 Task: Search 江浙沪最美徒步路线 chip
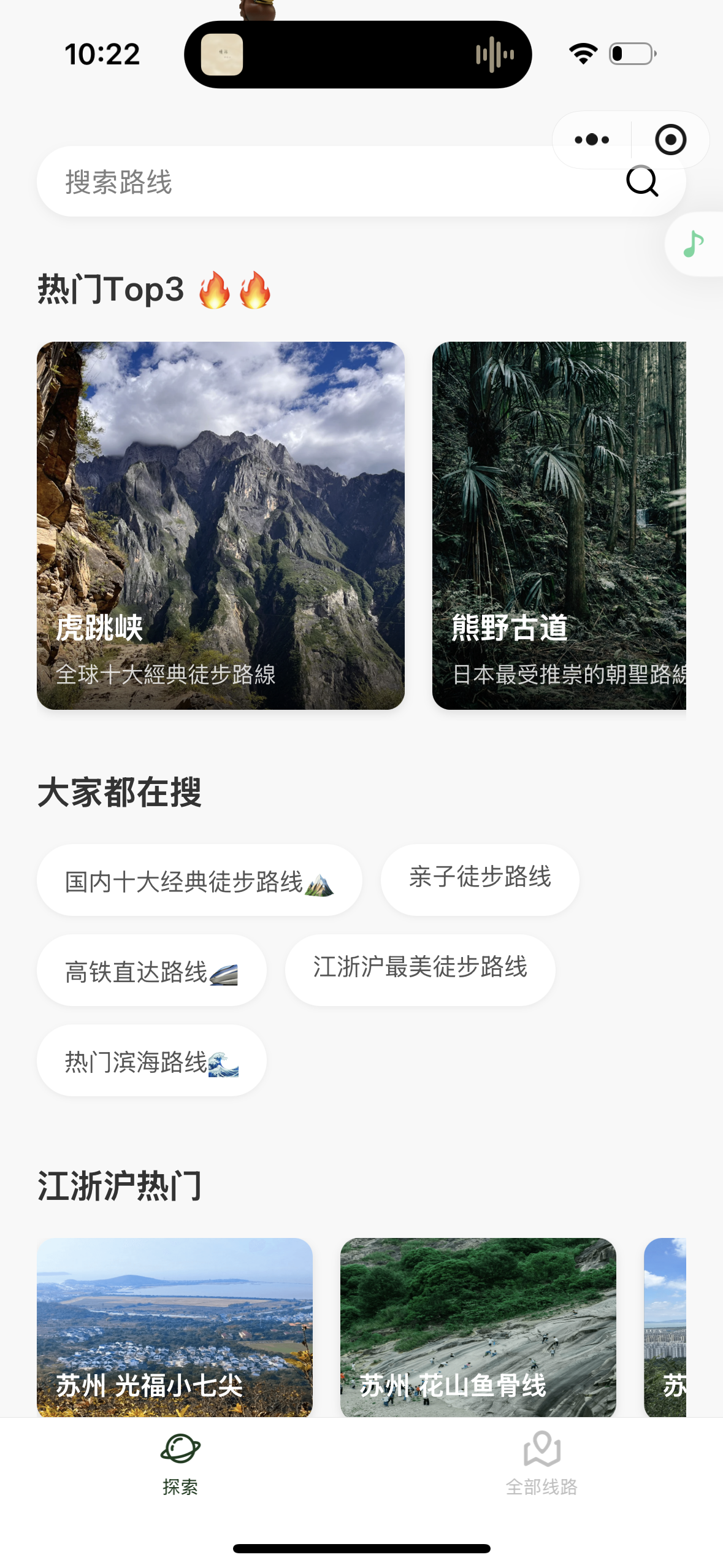[420, 968]
